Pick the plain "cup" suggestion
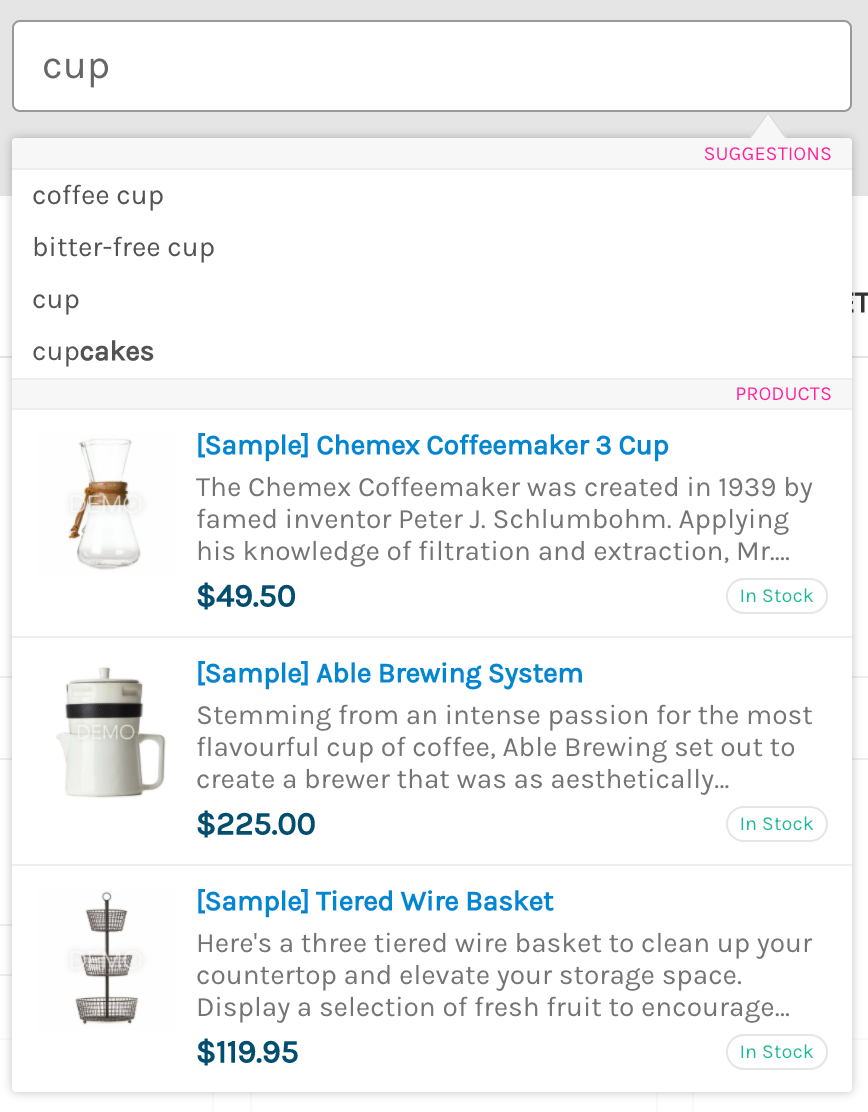Image resolution: width=868 pixels, height=1112 pixels. click(56, 300)
